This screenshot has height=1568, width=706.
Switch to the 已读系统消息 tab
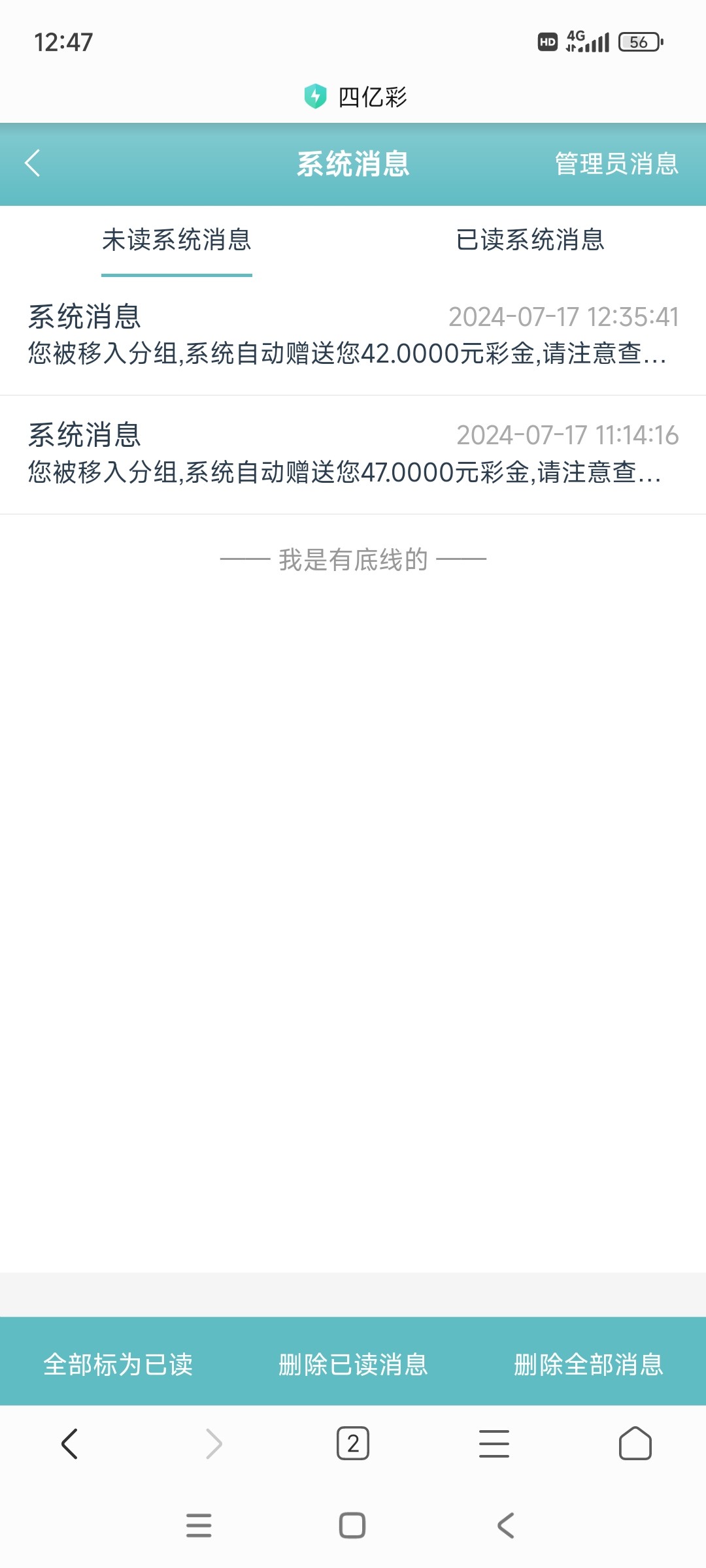pyautogui.click(x=529, y=240)
